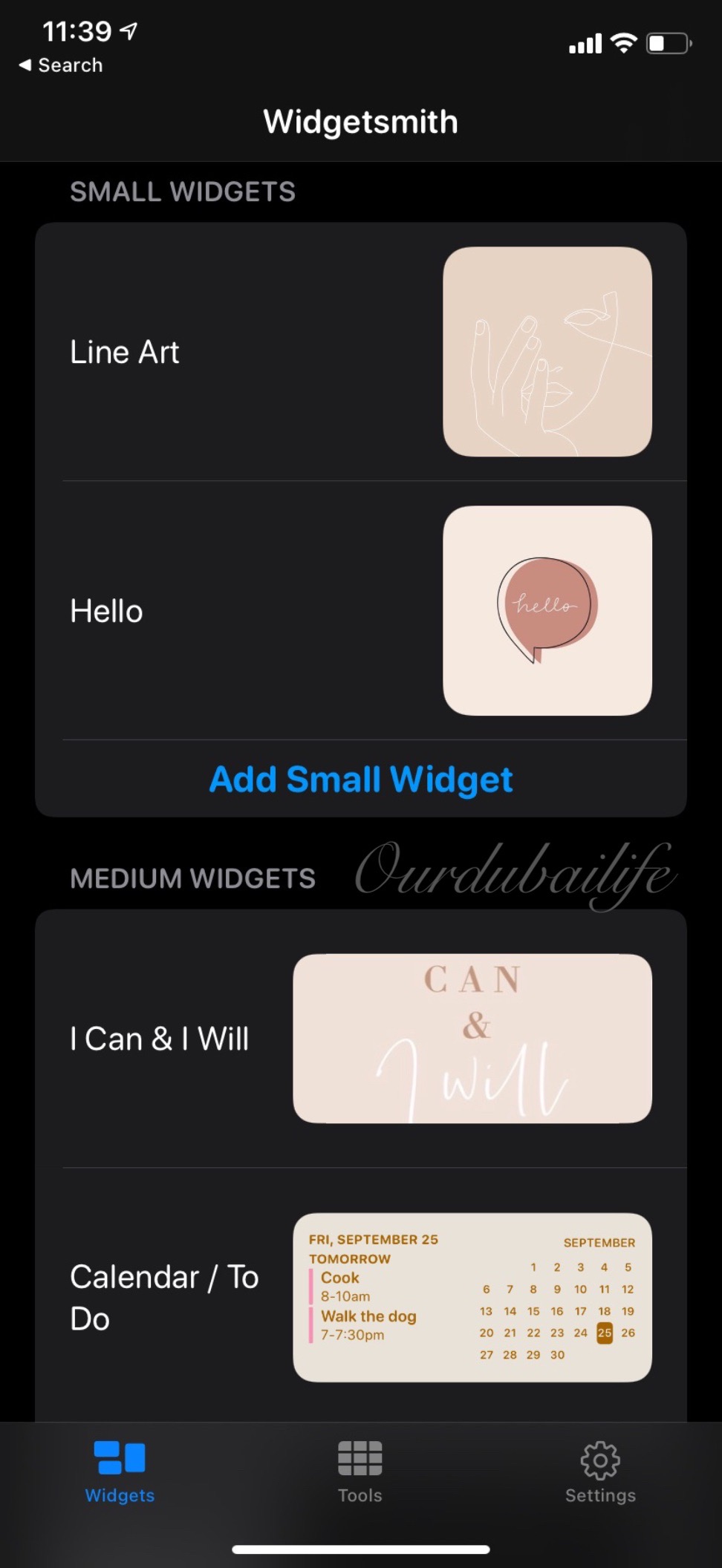The width and height of the screenshot is (722, 1568).
Task: Open the Calendar / To Do widget
Action: click(360, 1297)
